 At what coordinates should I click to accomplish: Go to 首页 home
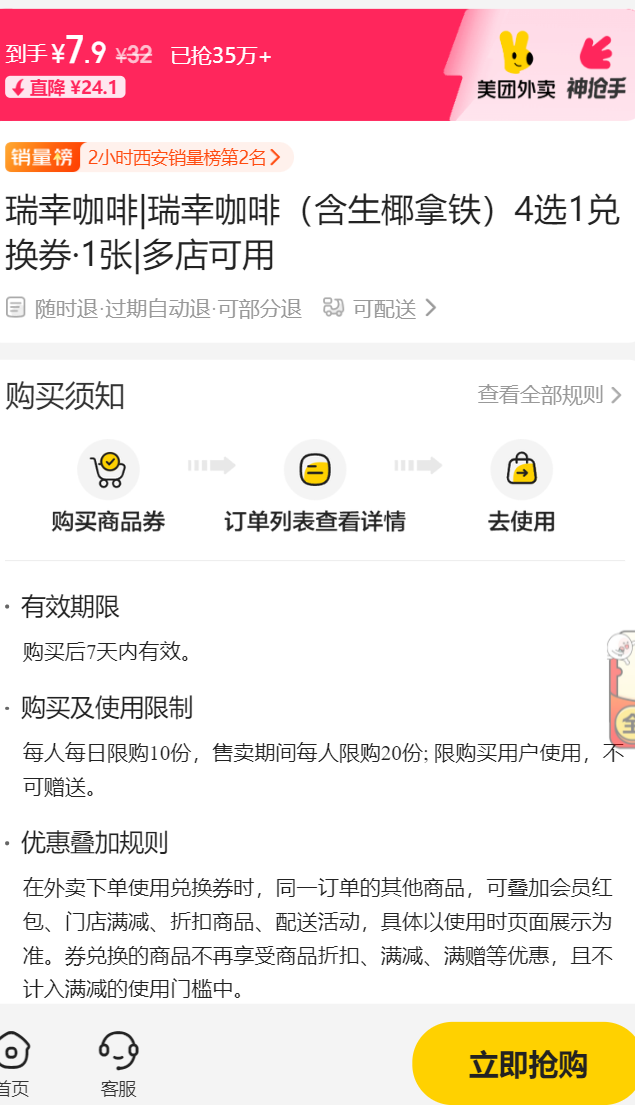[x=12, y=1065]
